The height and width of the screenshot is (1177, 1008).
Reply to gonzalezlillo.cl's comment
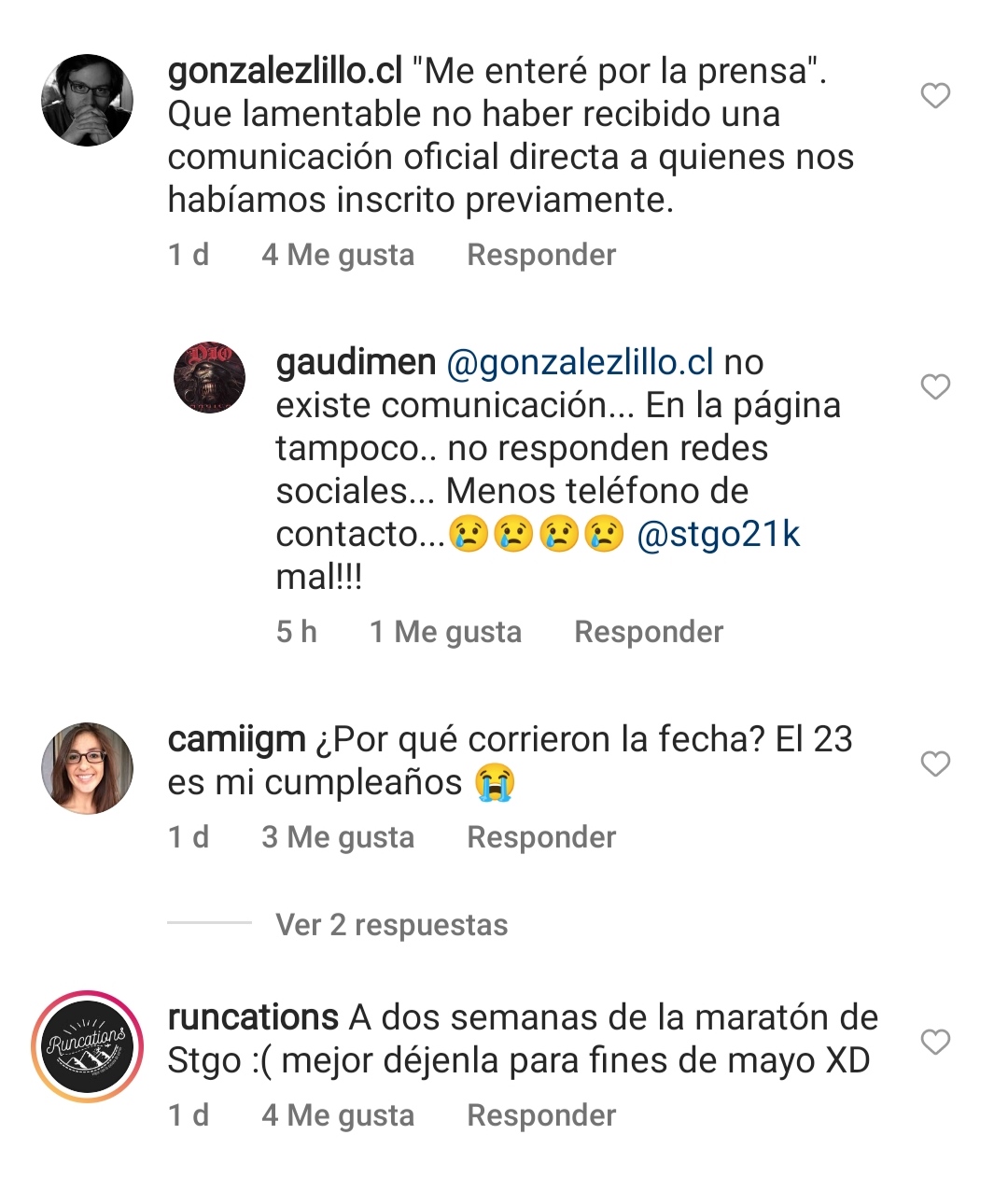(541, 255)
